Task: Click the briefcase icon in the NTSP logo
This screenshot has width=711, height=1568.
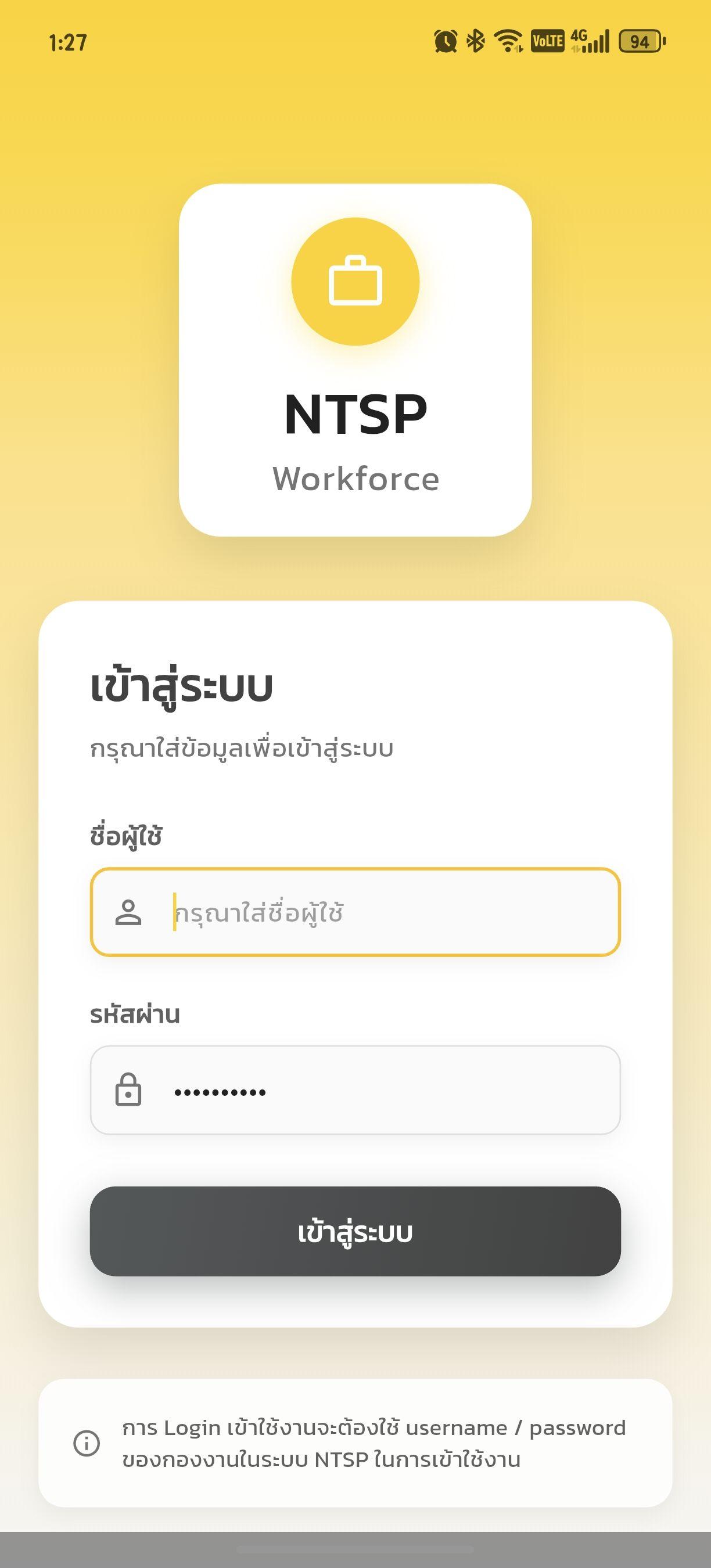Action: [x=355, y=281]
